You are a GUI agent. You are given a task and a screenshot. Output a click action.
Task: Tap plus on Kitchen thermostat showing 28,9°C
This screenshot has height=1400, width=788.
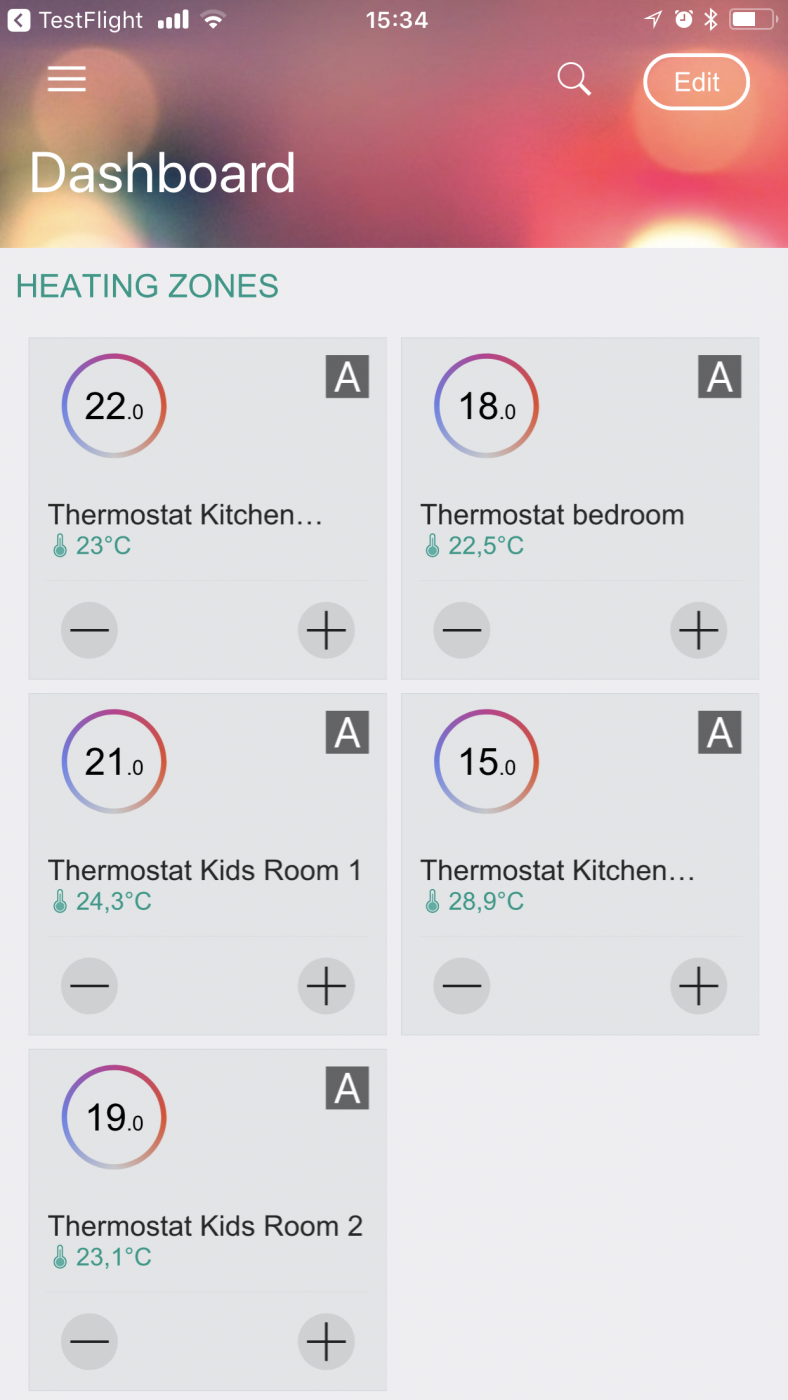(x=698, y=987)
